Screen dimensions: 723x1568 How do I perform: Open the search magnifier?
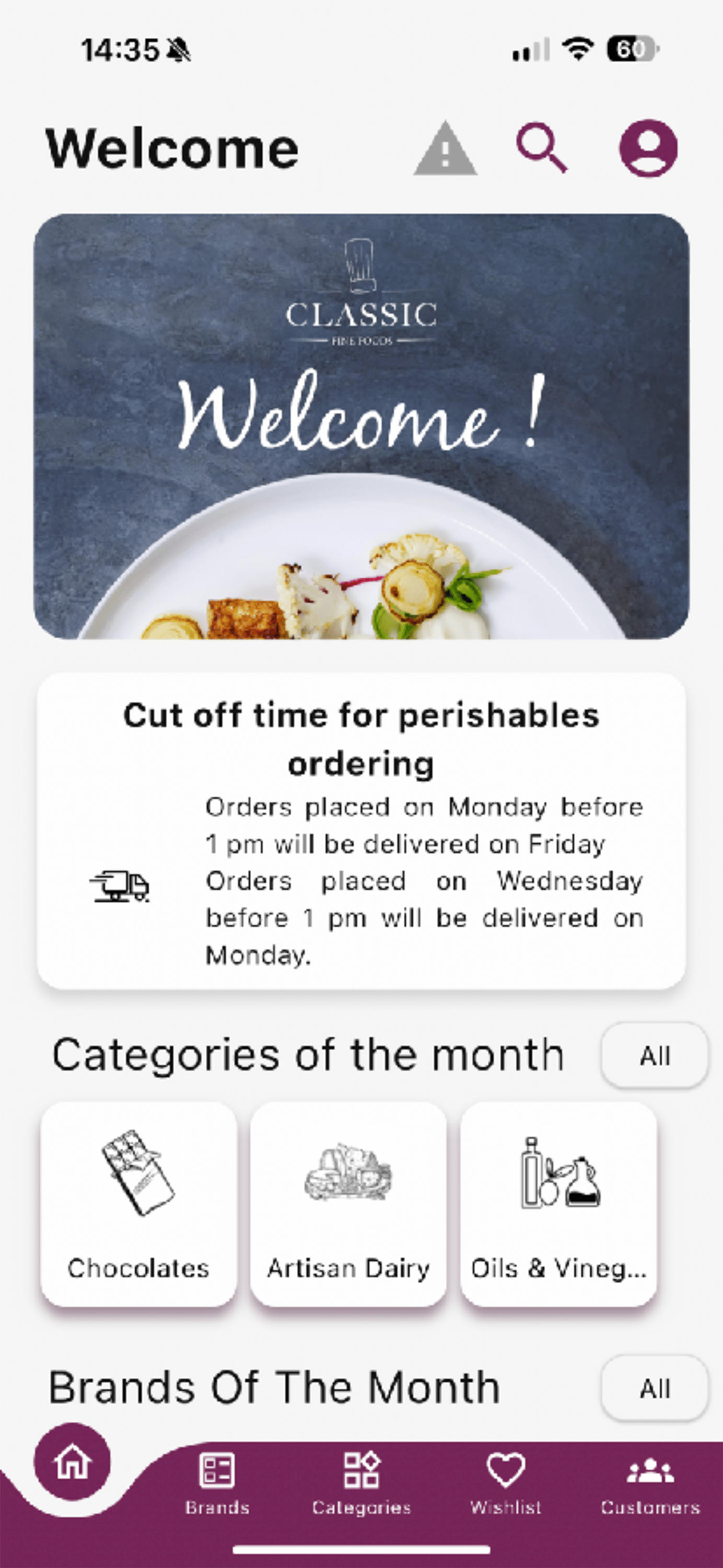tap(542, 148)
